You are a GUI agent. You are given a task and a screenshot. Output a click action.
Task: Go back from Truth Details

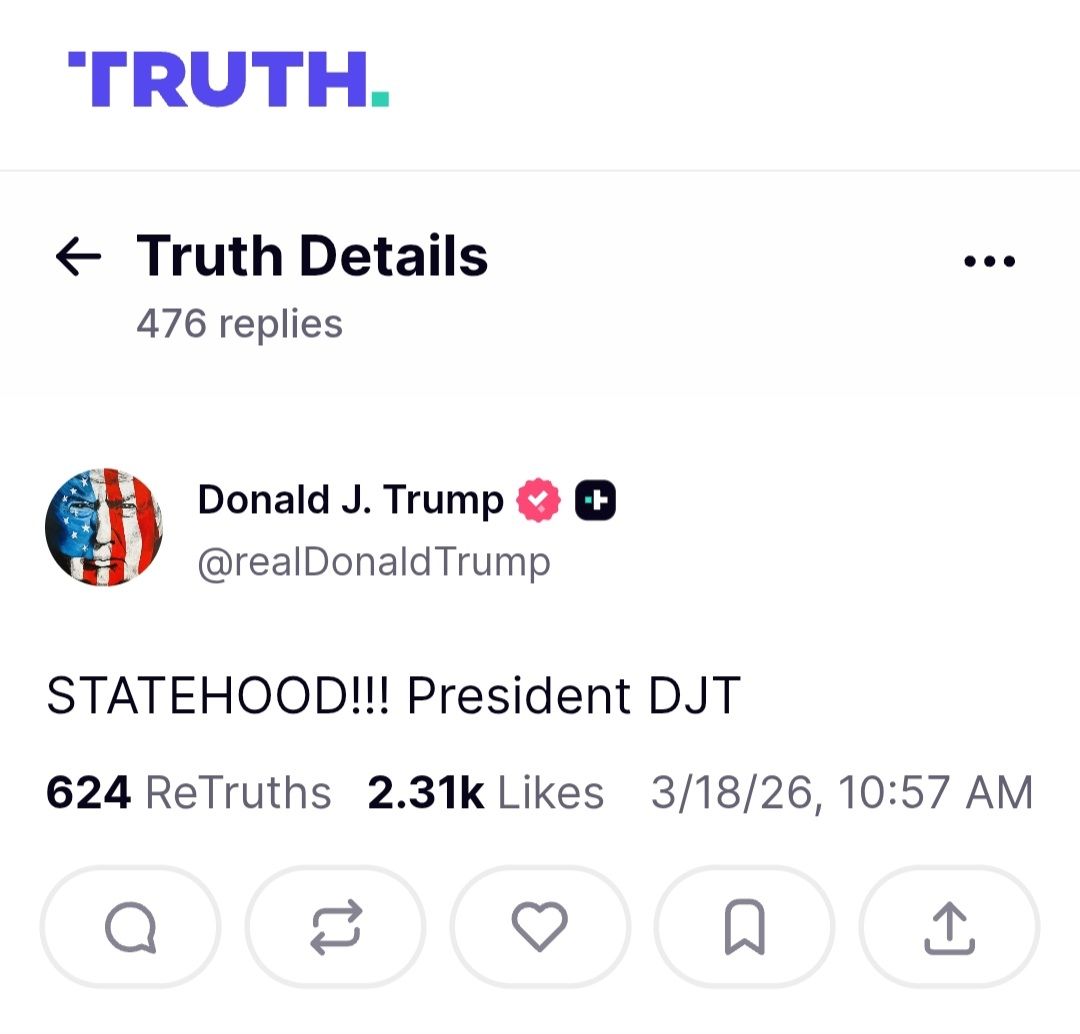click(x=78, y=256)
